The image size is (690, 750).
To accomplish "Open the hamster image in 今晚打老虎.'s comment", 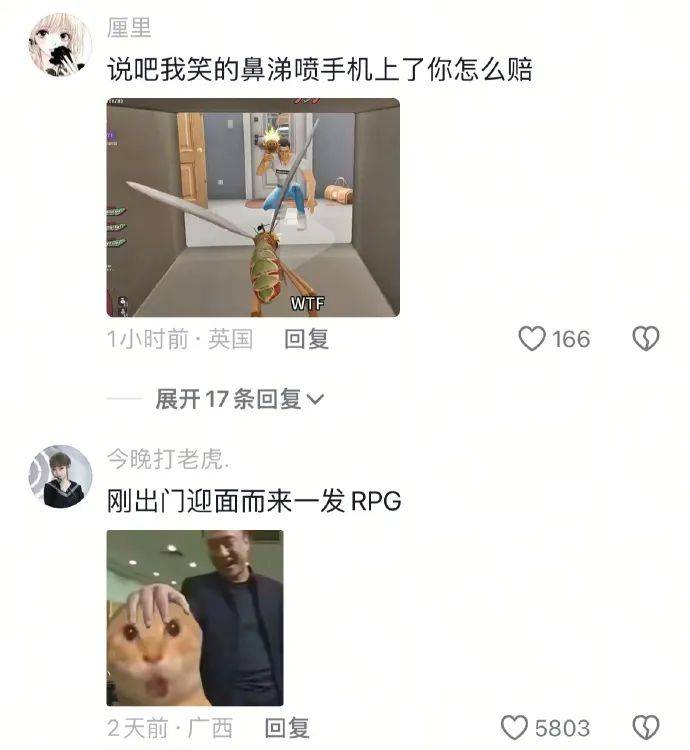I will [x=195, y=617].
